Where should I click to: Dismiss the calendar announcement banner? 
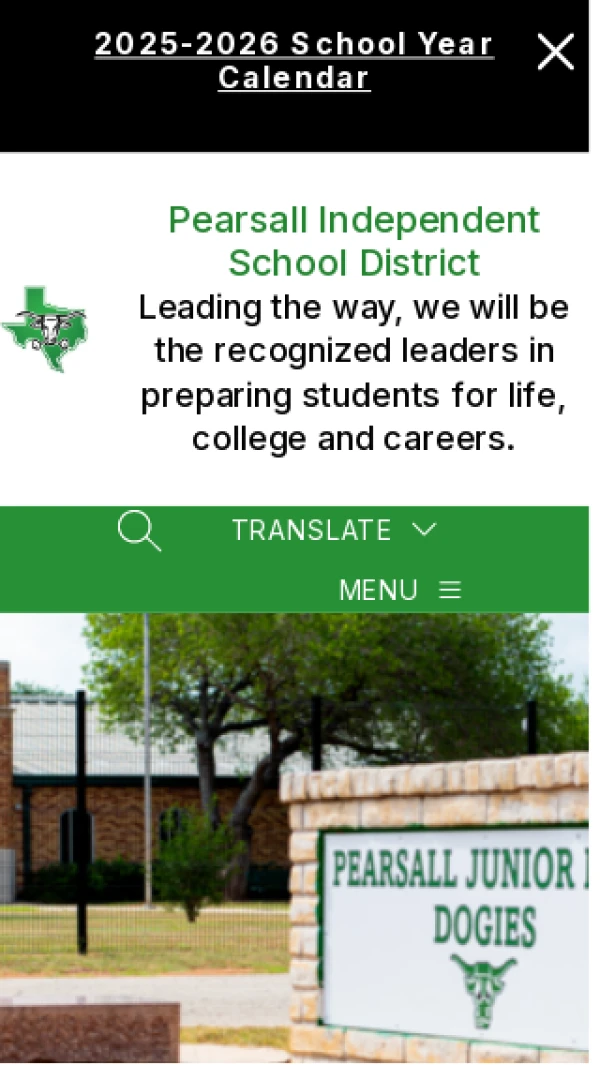click(555, 52)
